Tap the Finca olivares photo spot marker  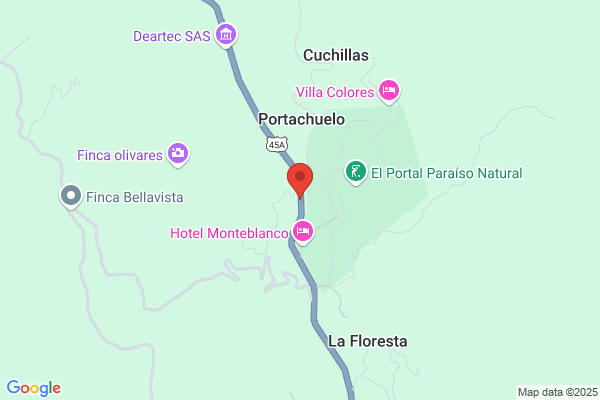tap(178, 155)
